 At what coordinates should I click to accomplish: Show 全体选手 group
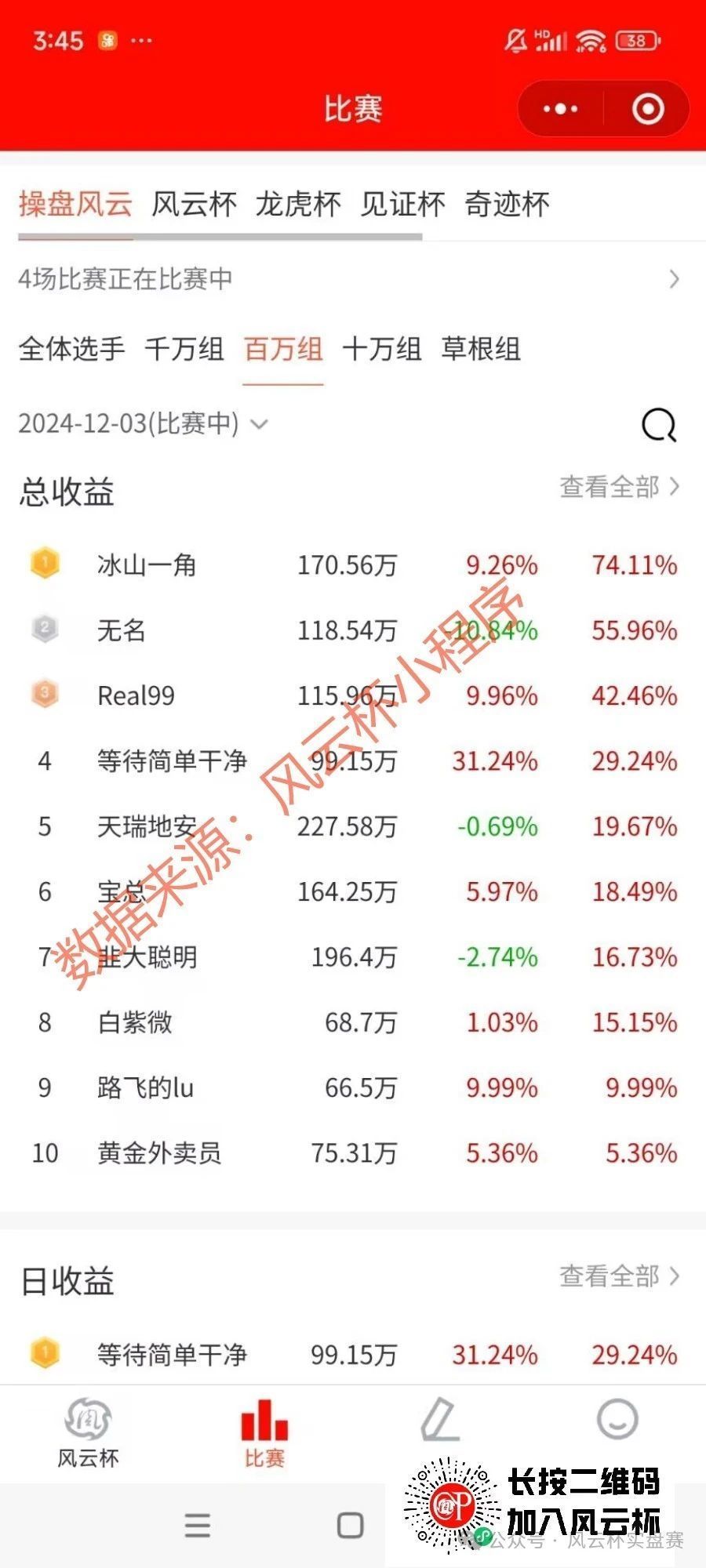(71, 349)
